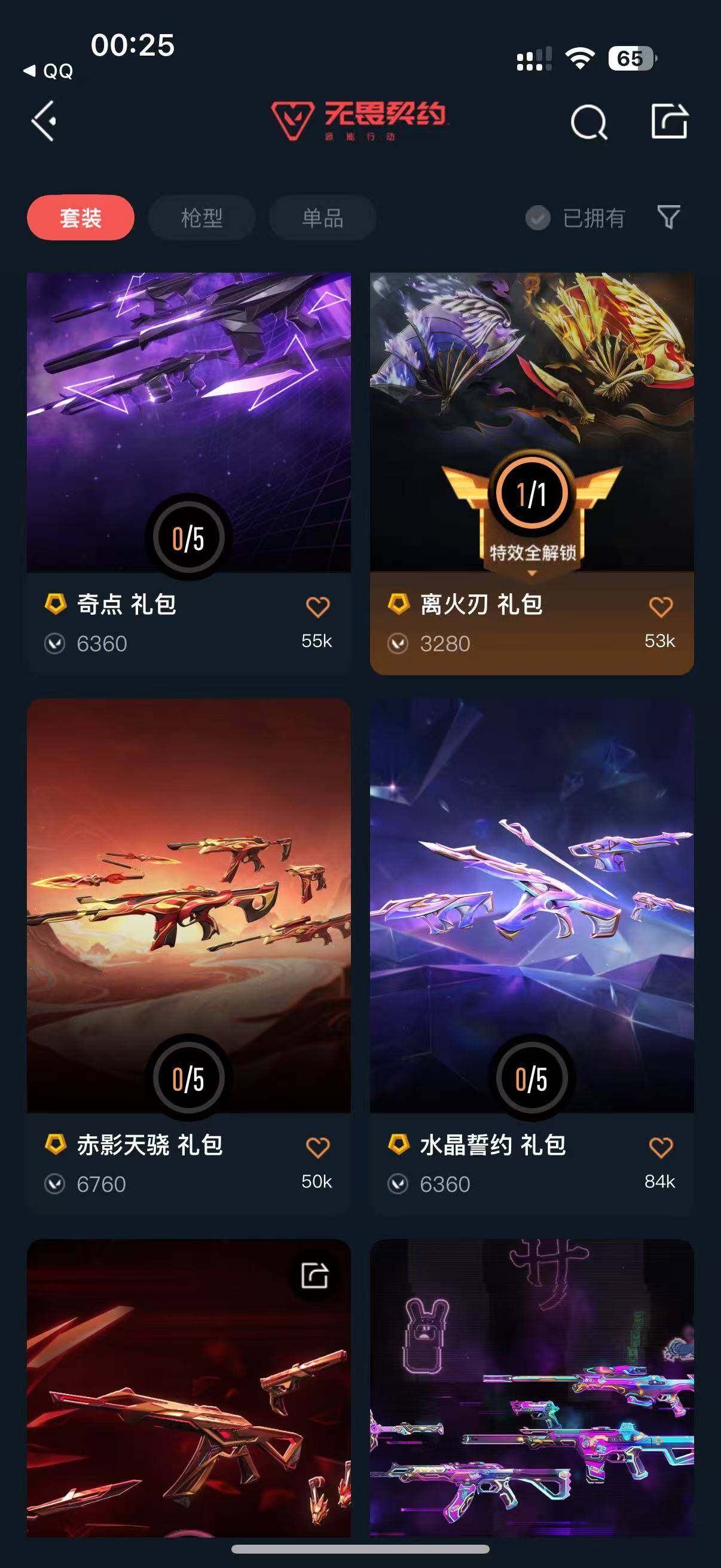Open search using the magnifier icon
721x1568 pixels.
click(x=588, y=122)
